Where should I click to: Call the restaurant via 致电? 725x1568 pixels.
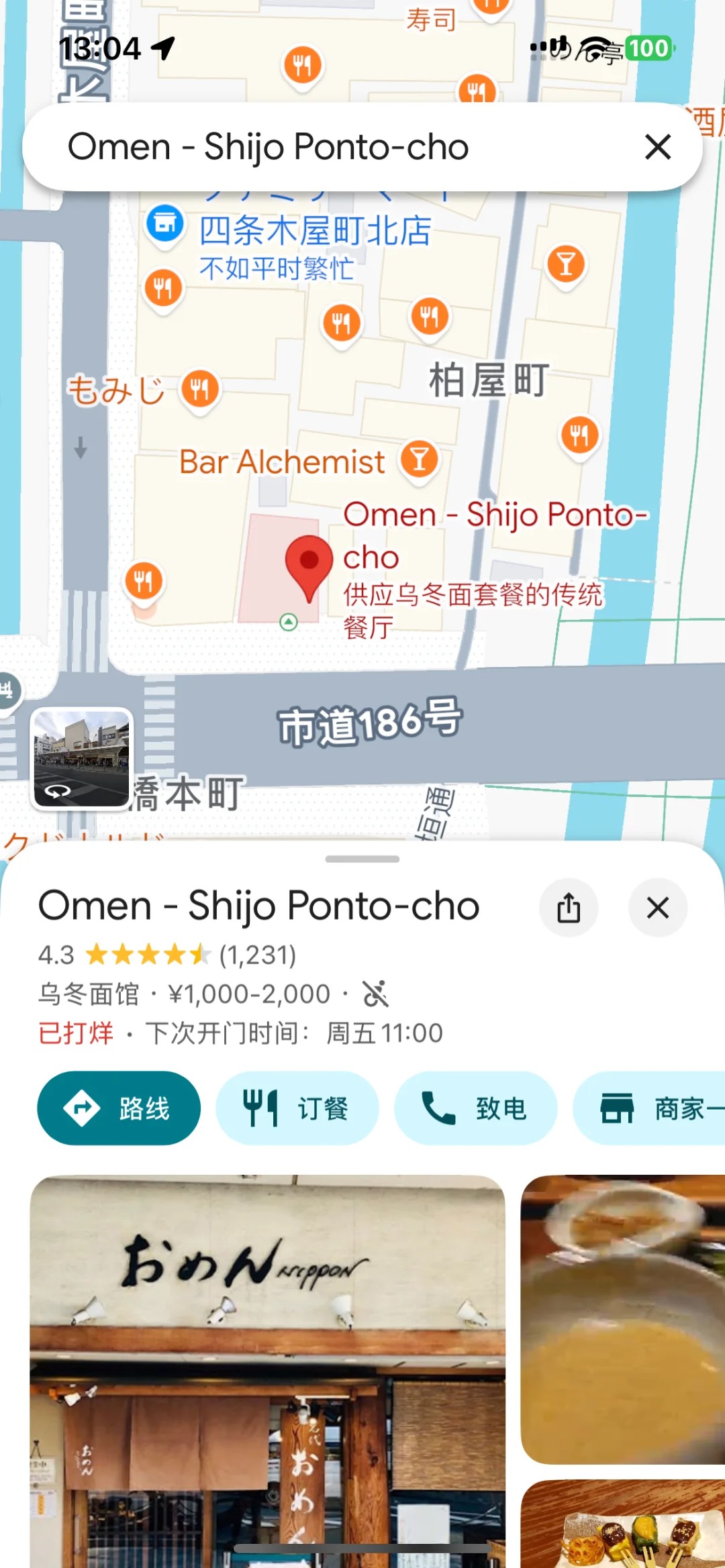pos(475,1108)
